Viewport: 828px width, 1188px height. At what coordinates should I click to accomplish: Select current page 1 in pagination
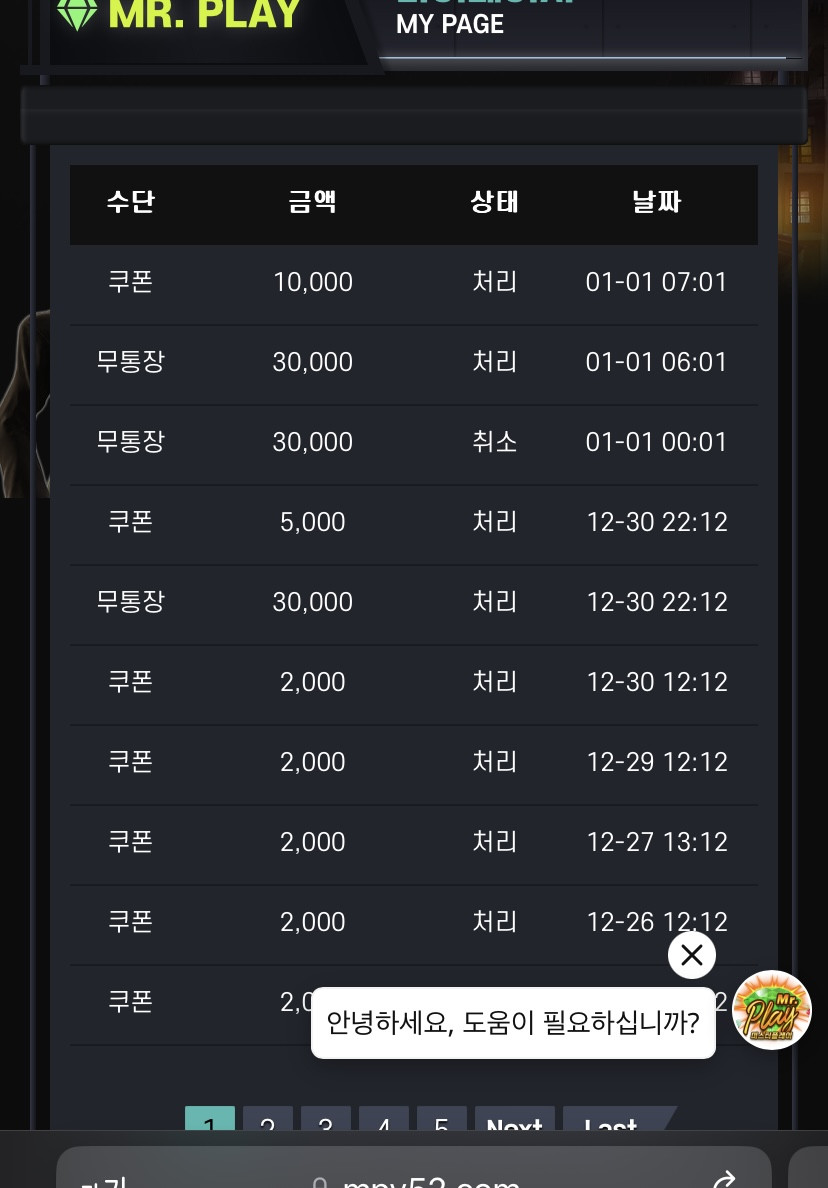tap(210, 1121)
